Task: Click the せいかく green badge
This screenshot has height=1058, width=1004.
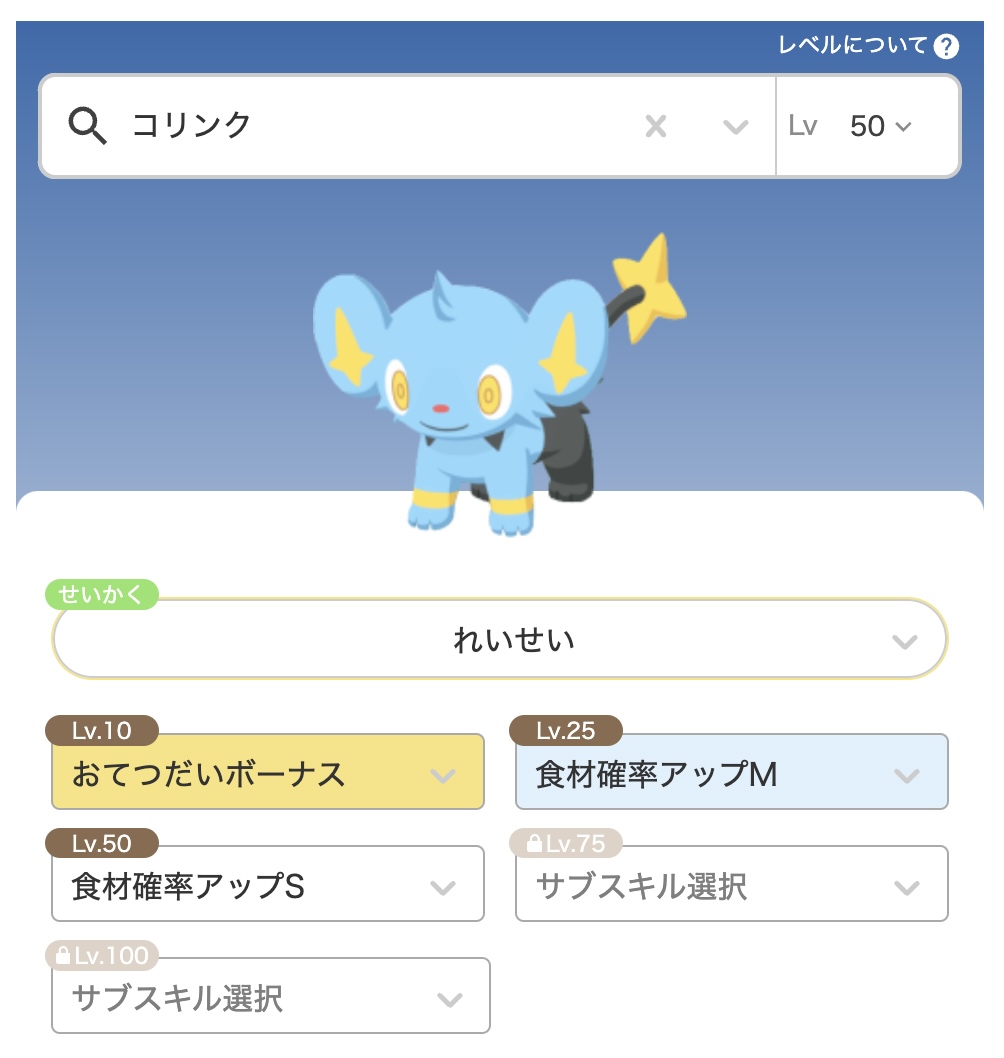Action: pyautogui.click(x=101, y=595)
